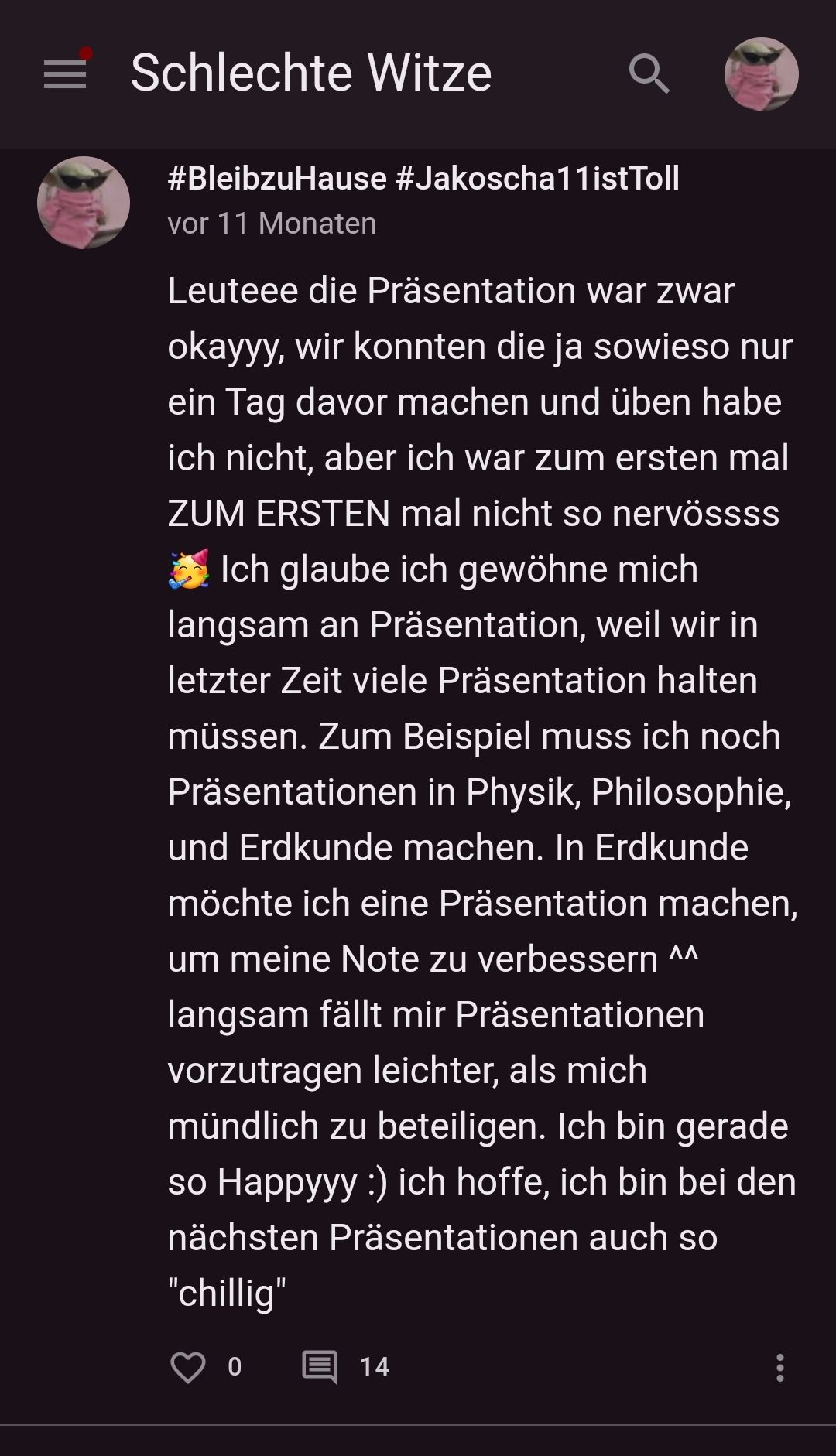Open the hamburger drawer menu

65,74
